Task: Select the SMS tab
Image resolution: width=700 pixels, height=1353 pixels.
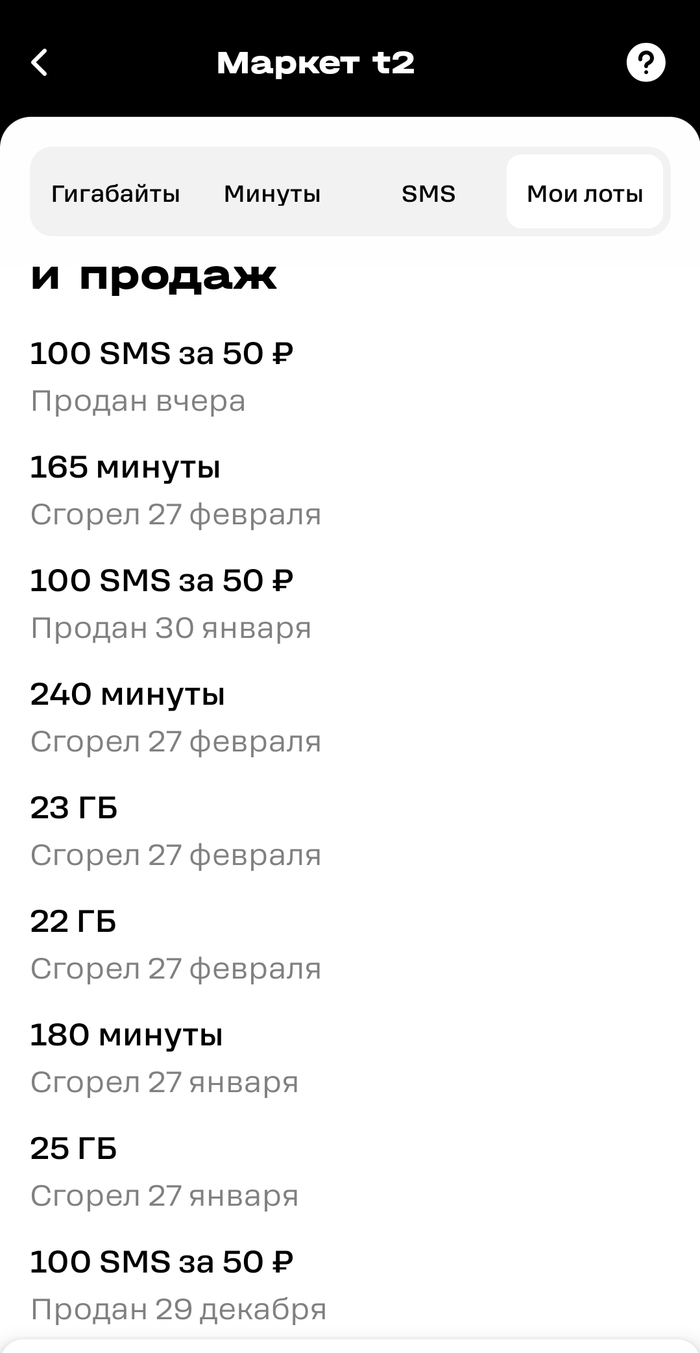Action: click(428, 194)
